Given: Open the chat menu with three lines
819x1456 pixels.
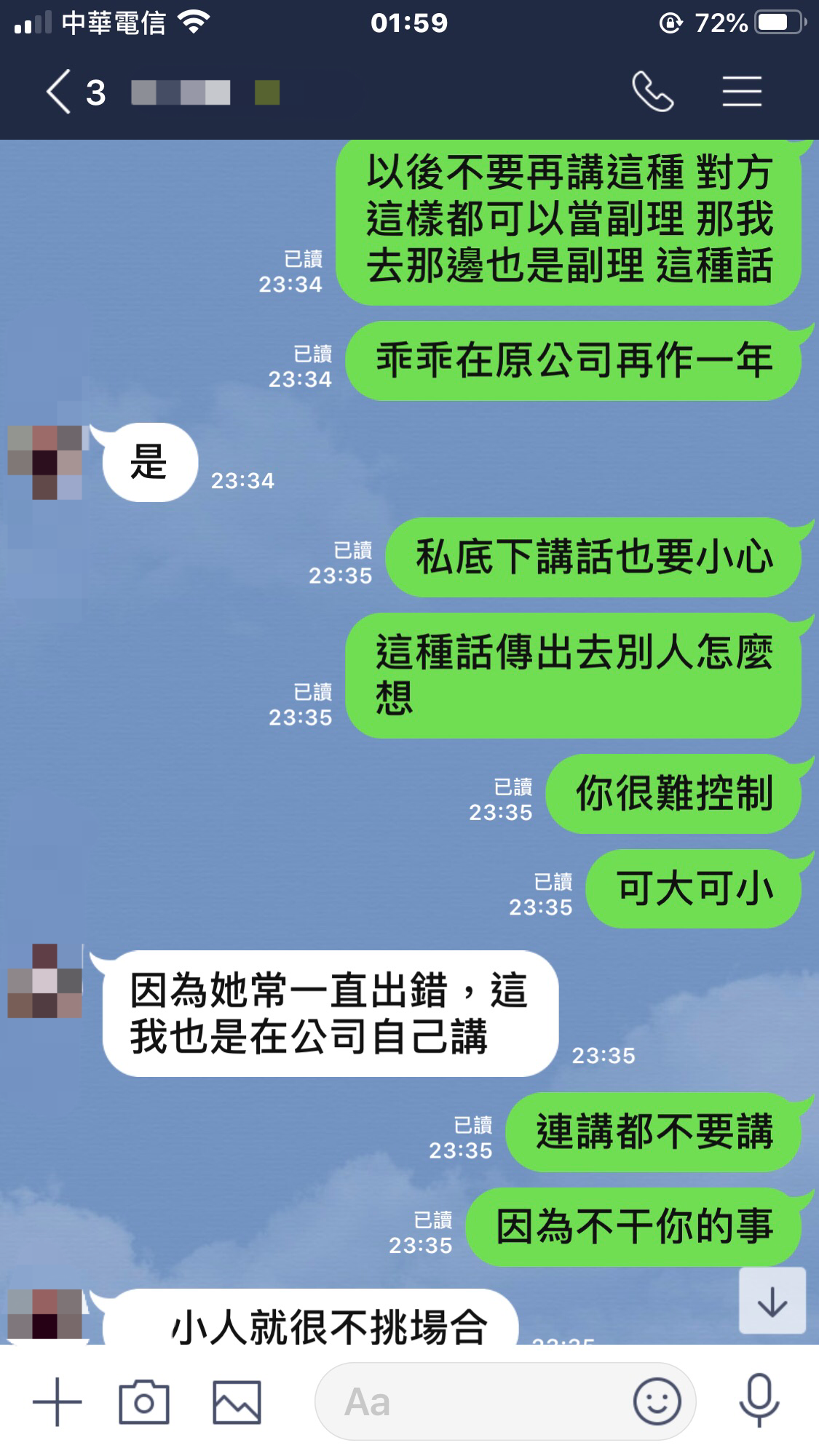Looking at the screenshot, I should click(741, 92).
